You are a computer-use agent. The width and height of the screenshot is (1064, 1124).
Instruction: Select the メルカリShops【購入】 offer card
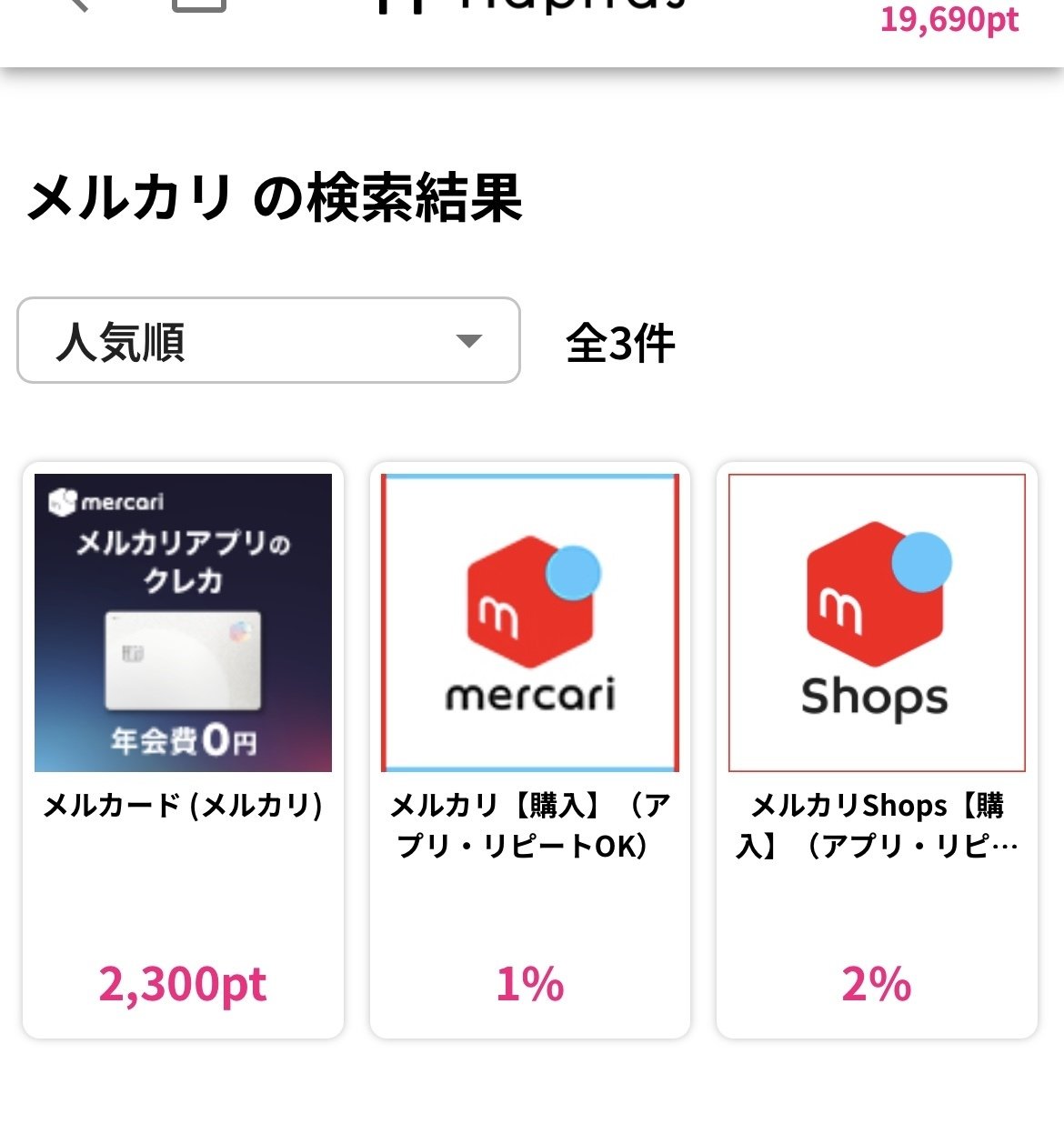878,746
